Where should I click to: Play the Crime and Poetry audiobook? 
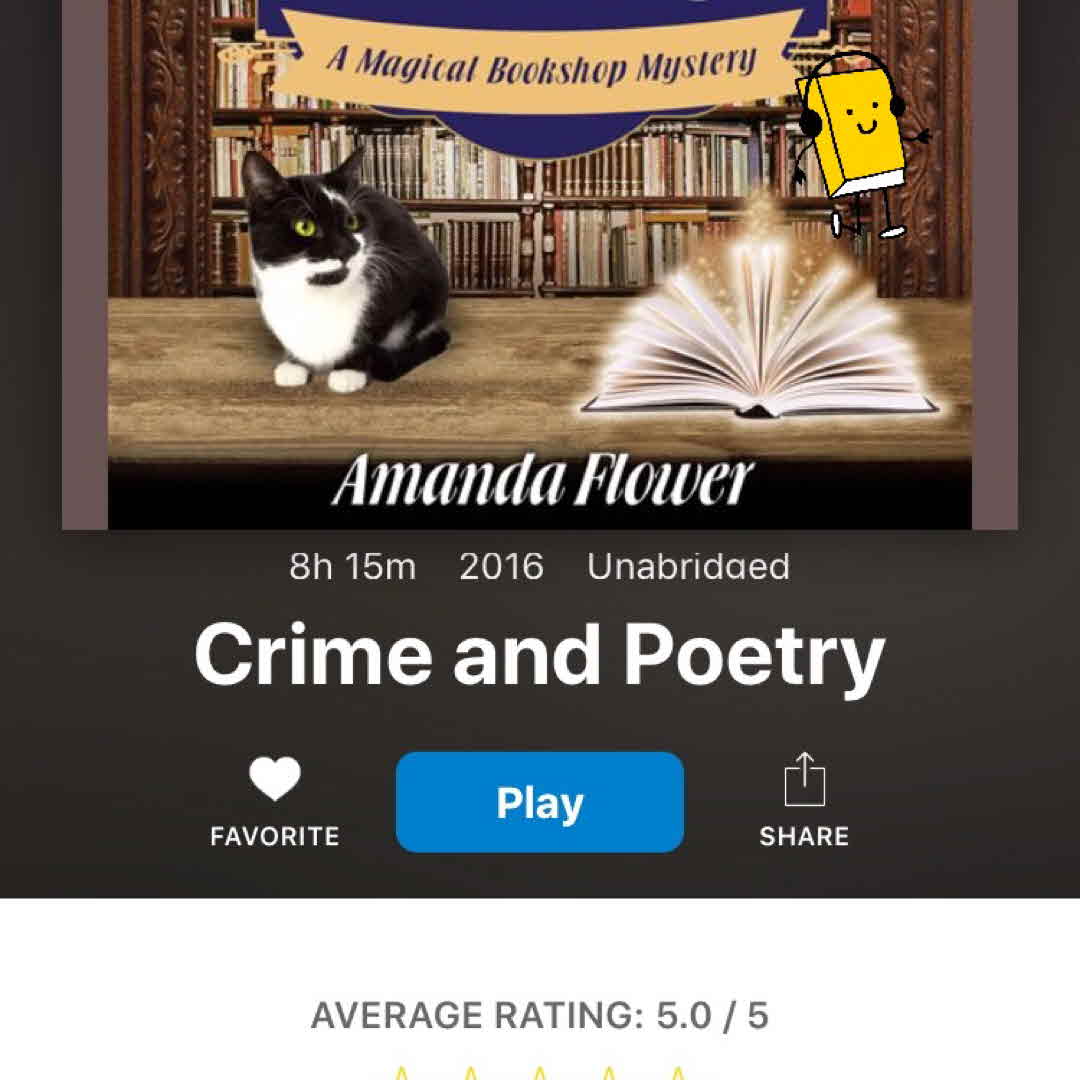[x=539, y=802]
